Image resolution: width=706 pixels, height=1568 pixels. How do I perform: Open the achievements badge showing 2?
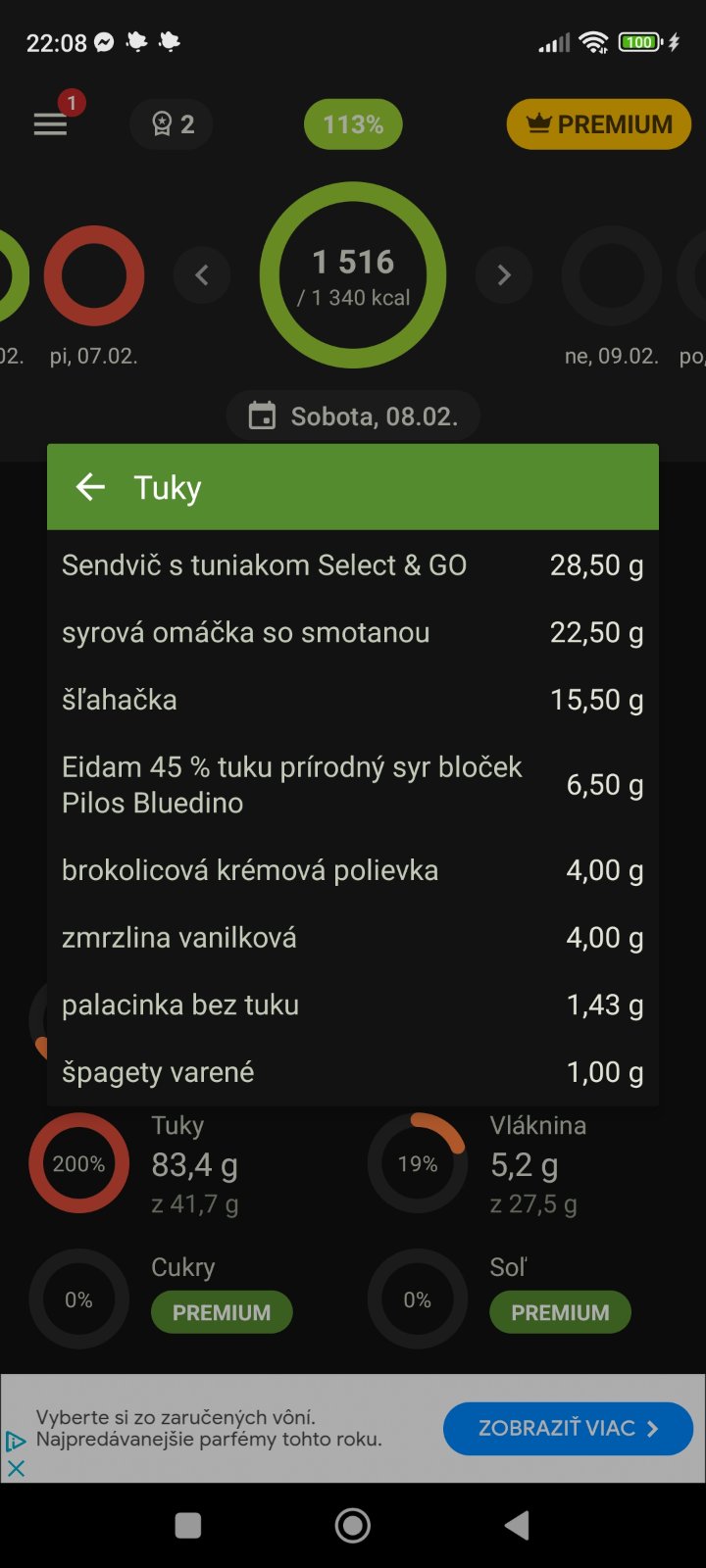tap(173, 124)
